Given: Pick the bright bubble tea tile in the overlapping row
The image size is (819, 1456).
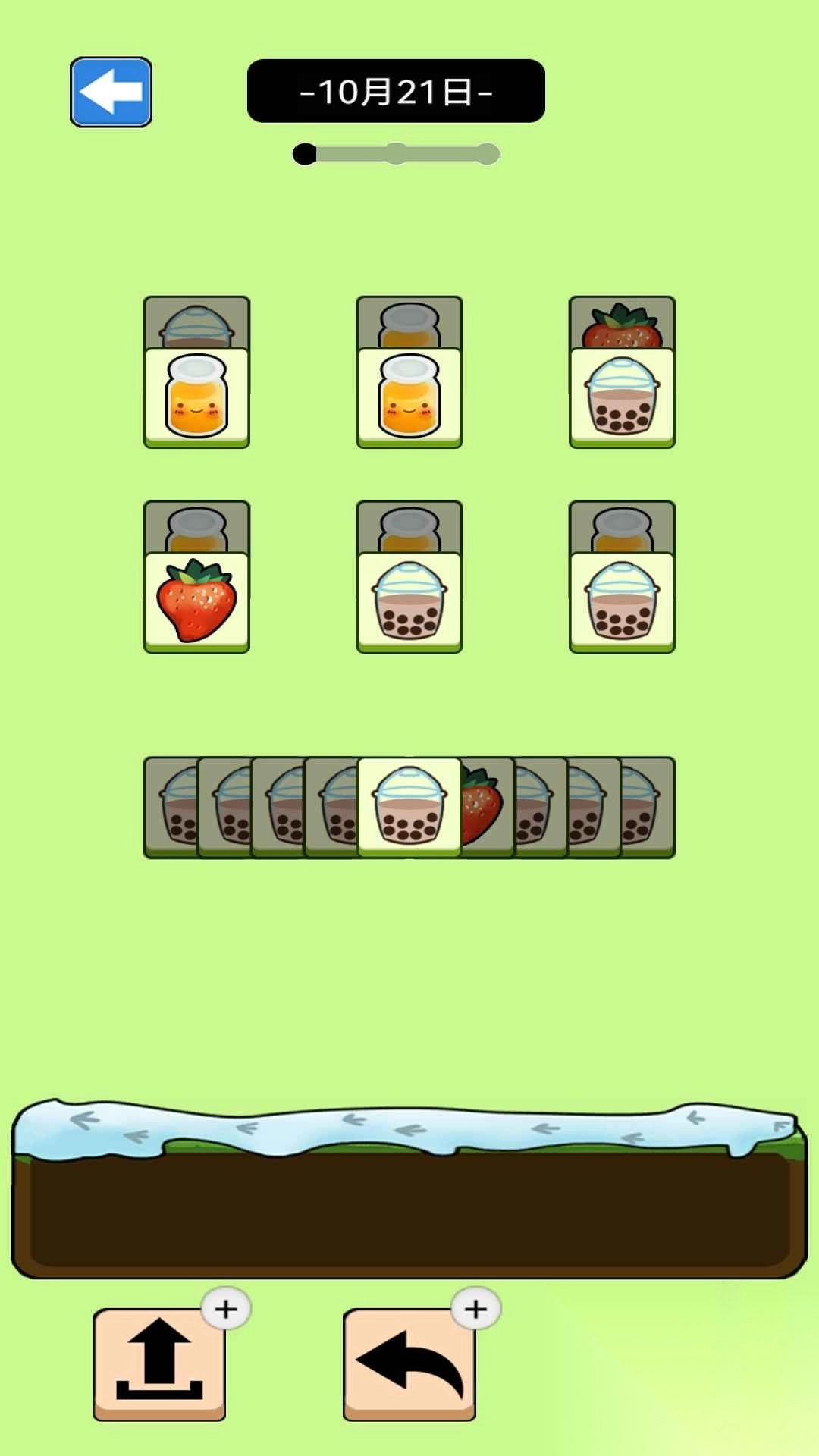Looking at the screenshot, I should [x=409, y=806].
